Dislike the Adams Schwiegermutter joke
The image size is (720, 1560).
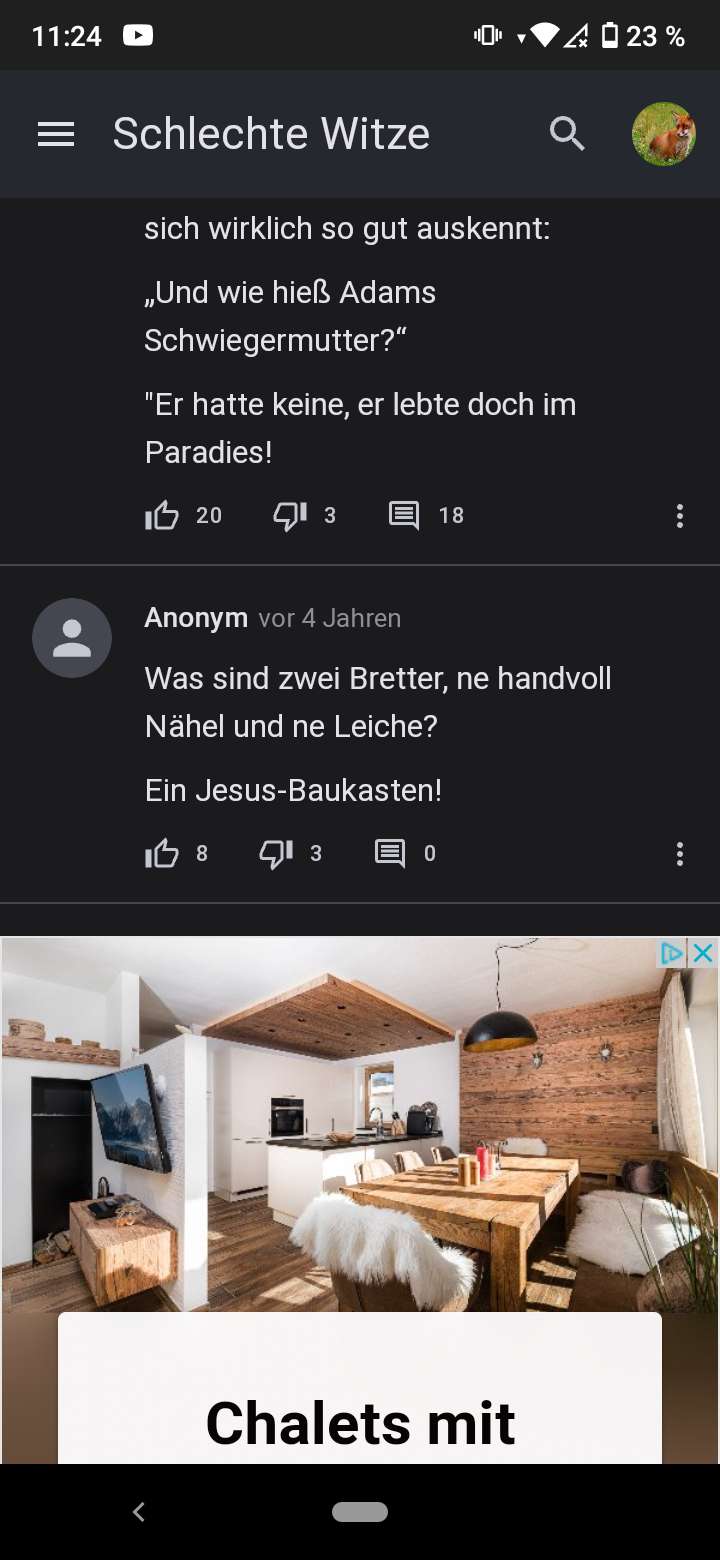[x=290, y=516]
